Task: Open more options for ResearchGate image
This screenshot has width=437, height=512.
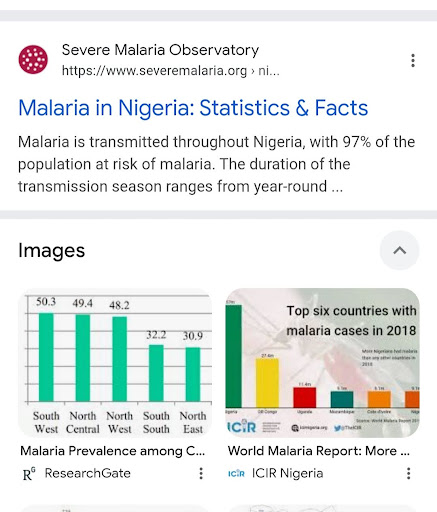Action: coord(201,473)
